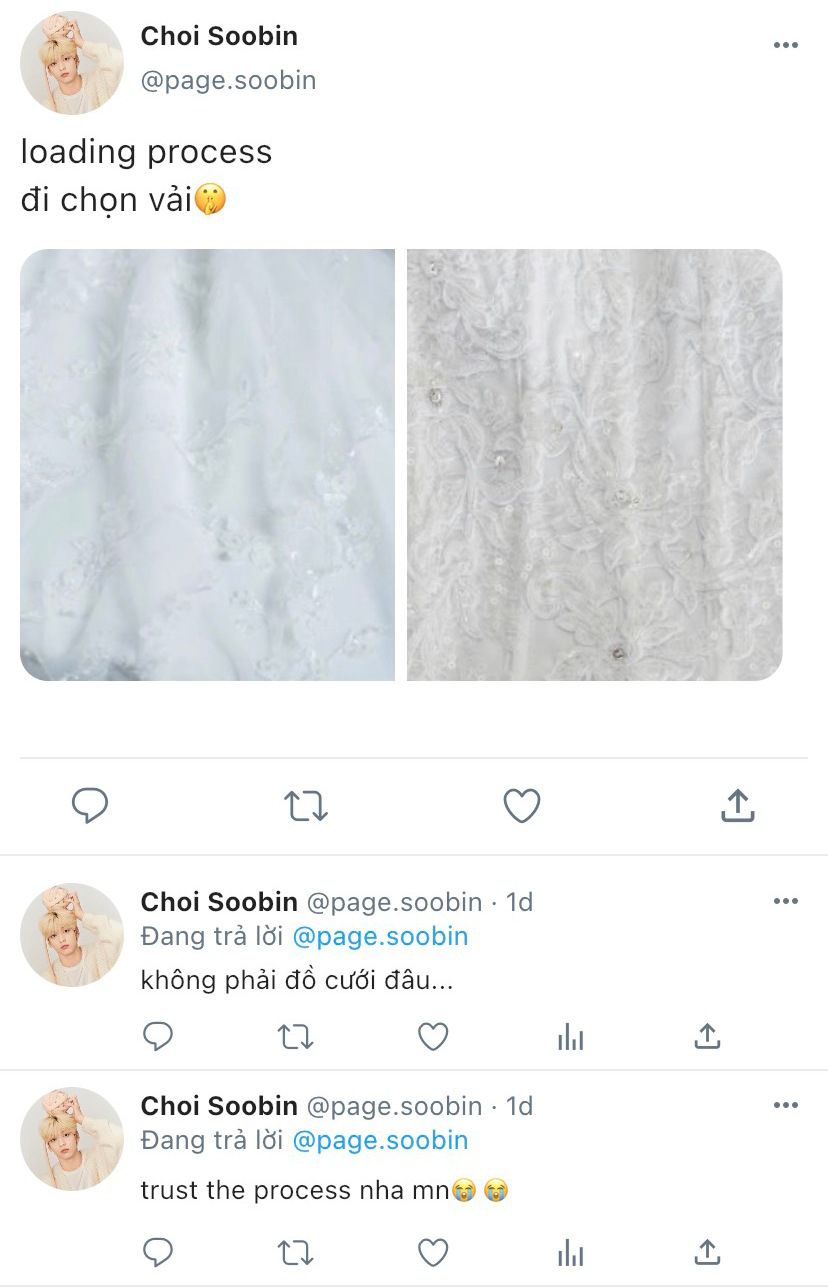
Task: Open overflow menu on 'trust the process' reply
Action: 786,1105
